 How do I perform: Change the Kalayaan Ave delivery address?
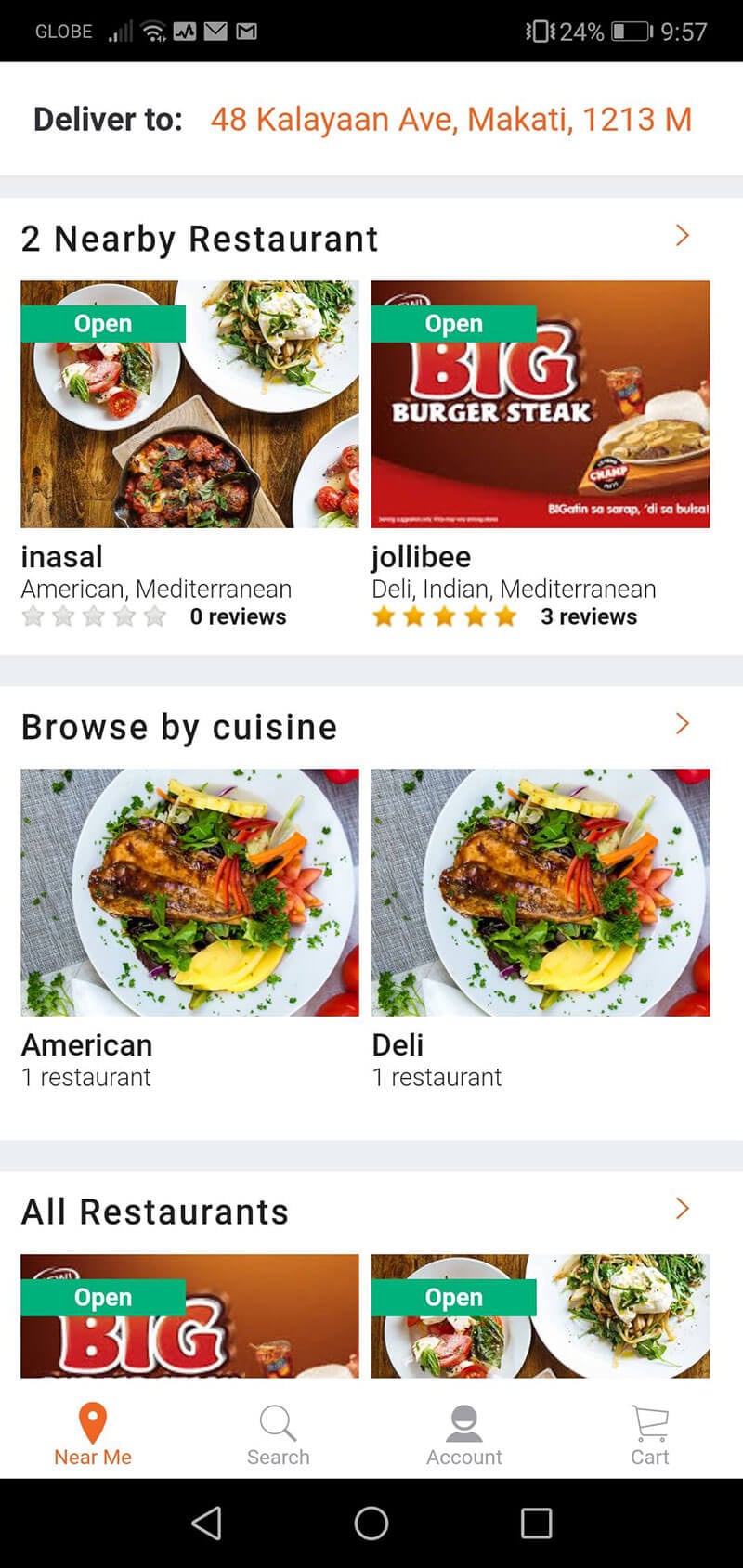(x=450, y=120)
